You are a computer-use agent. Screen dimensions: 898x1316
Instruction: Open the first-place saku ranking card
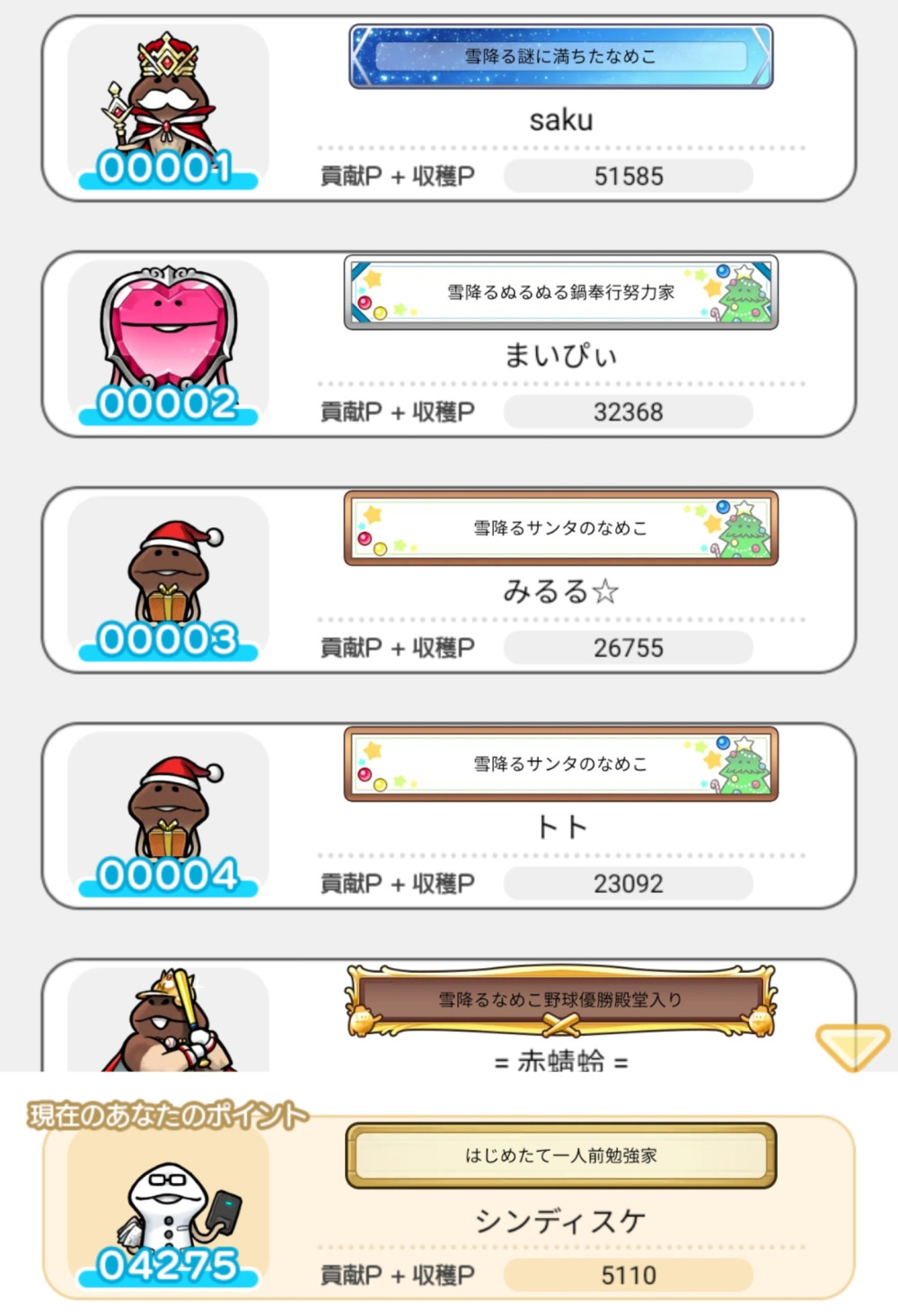(x=449, y=109)
